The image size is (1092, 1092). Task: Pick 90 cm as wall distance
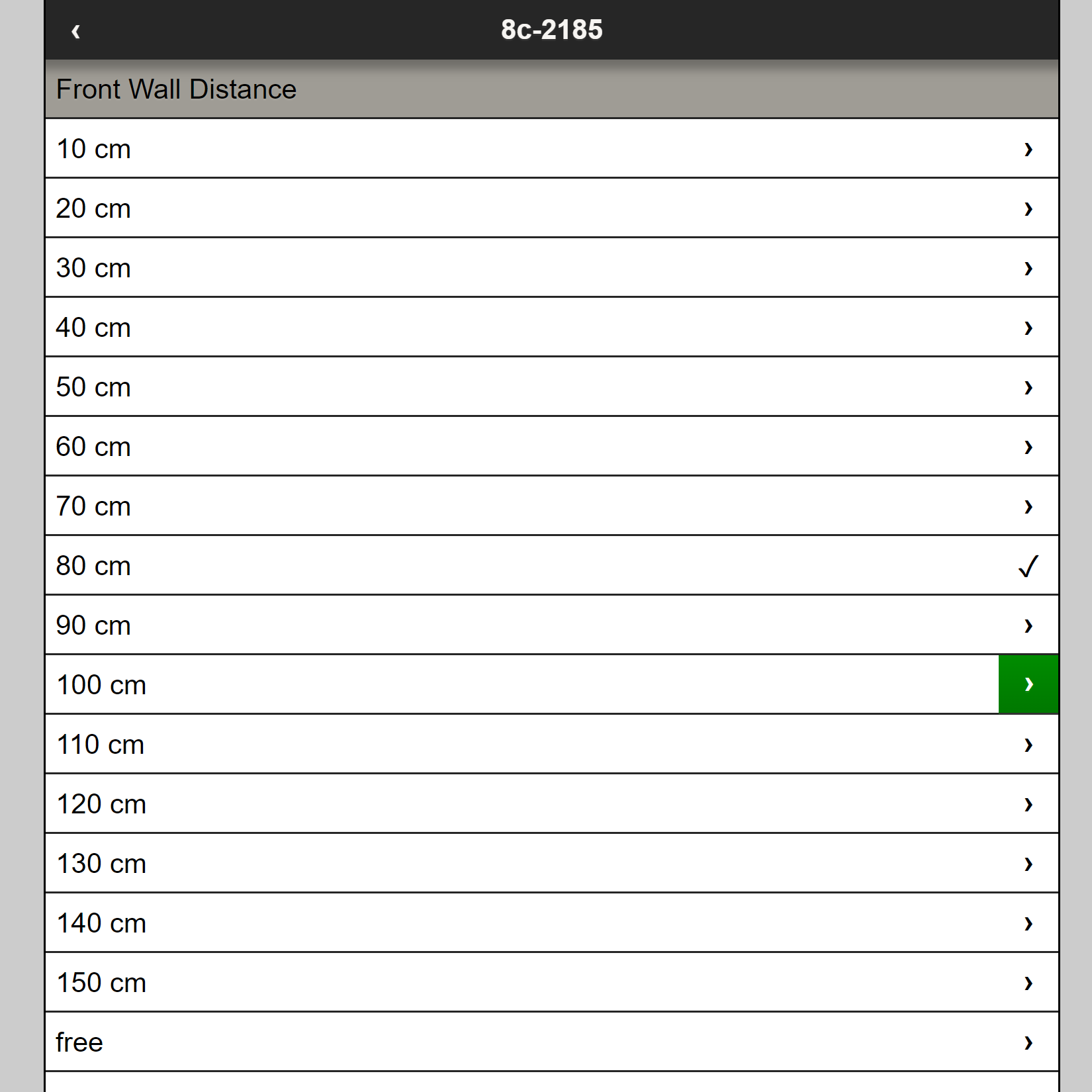coord(551,625)
